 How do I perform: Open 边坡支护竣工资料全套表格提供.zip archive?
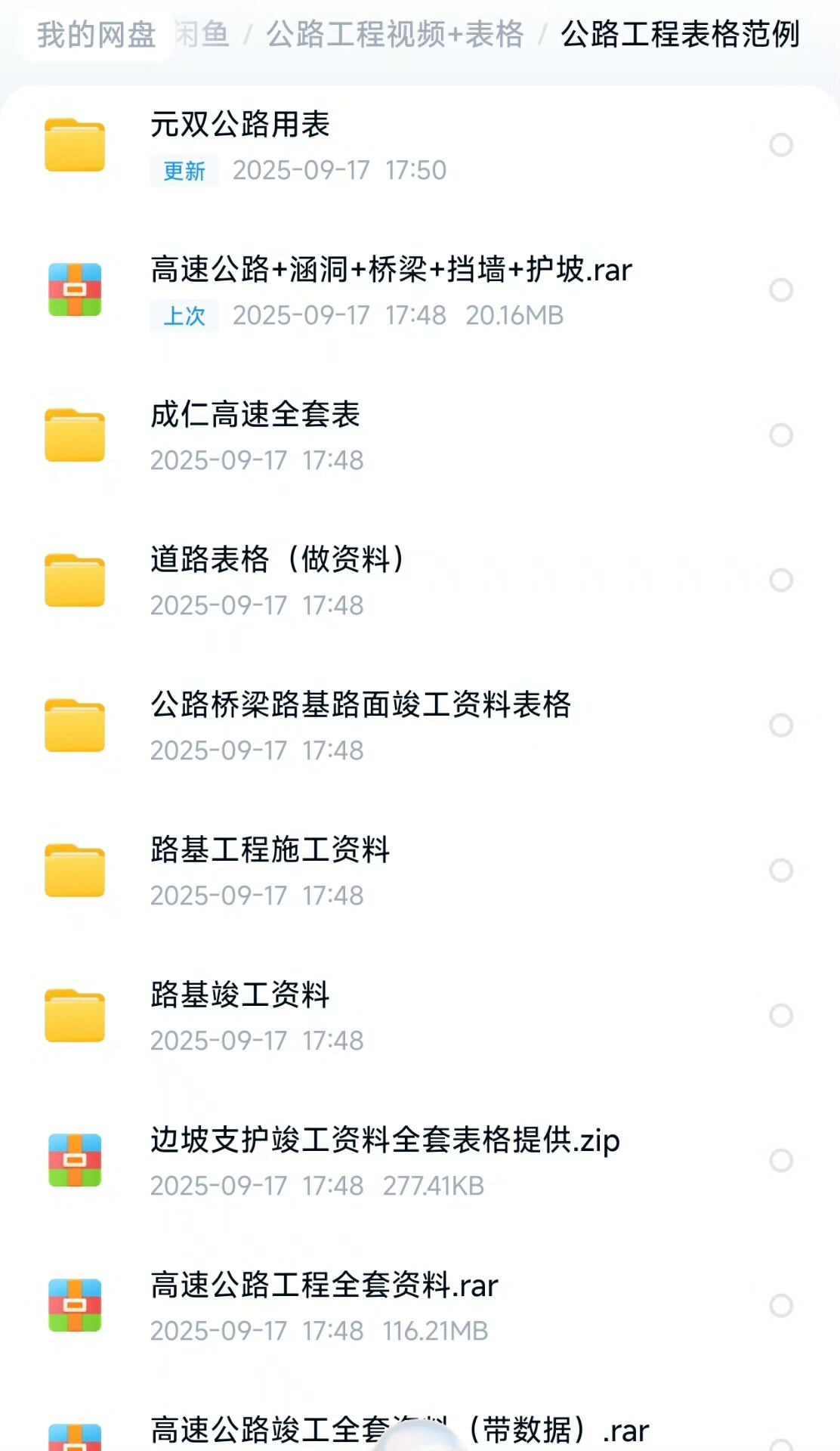coord(384,1141)
